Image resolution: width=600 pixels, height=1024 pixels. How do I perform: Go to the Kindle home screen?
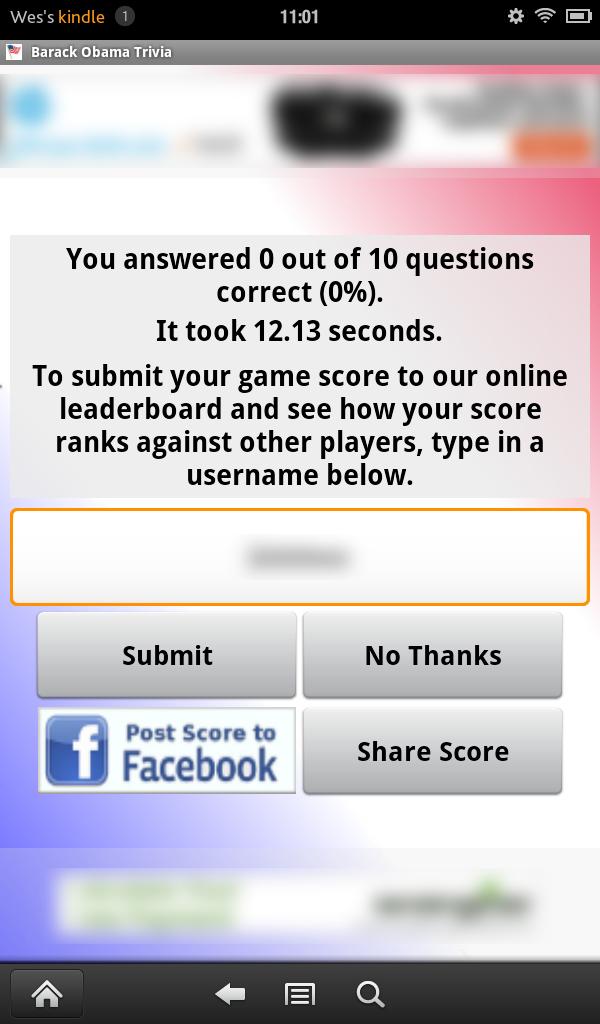(46, 993)
